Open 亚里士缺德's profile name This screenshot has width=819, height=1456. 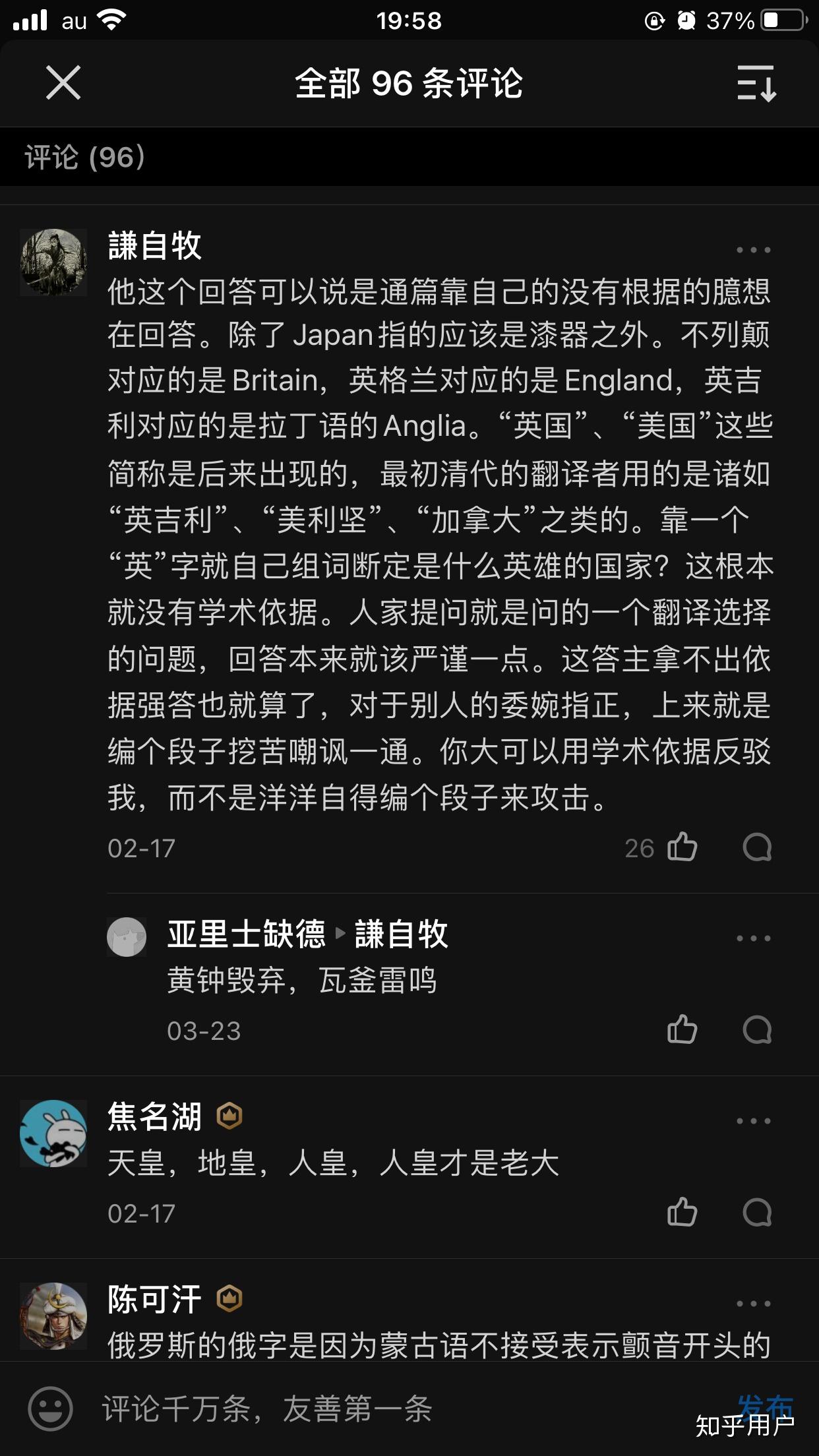(x=246, y=934)
